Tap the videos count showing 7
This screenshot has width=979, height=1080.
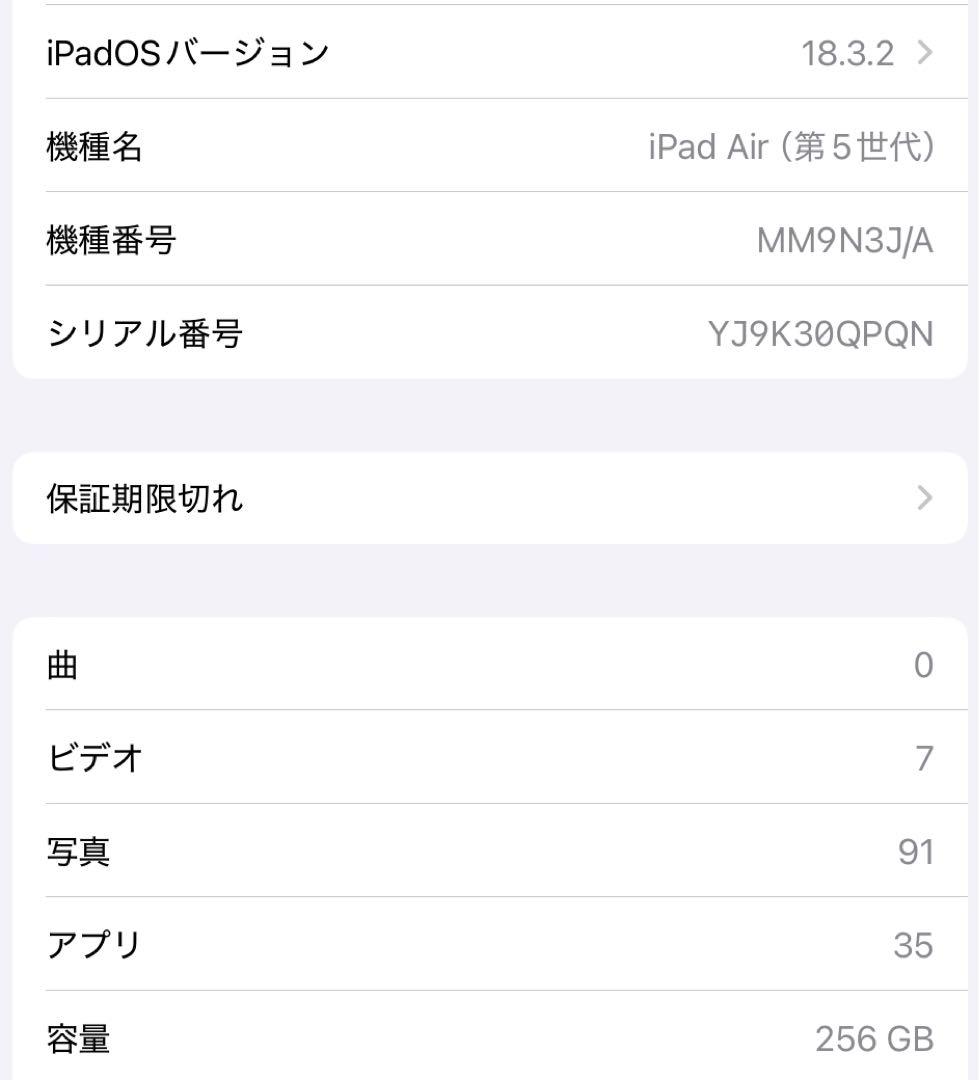click(x=925, y=758)
